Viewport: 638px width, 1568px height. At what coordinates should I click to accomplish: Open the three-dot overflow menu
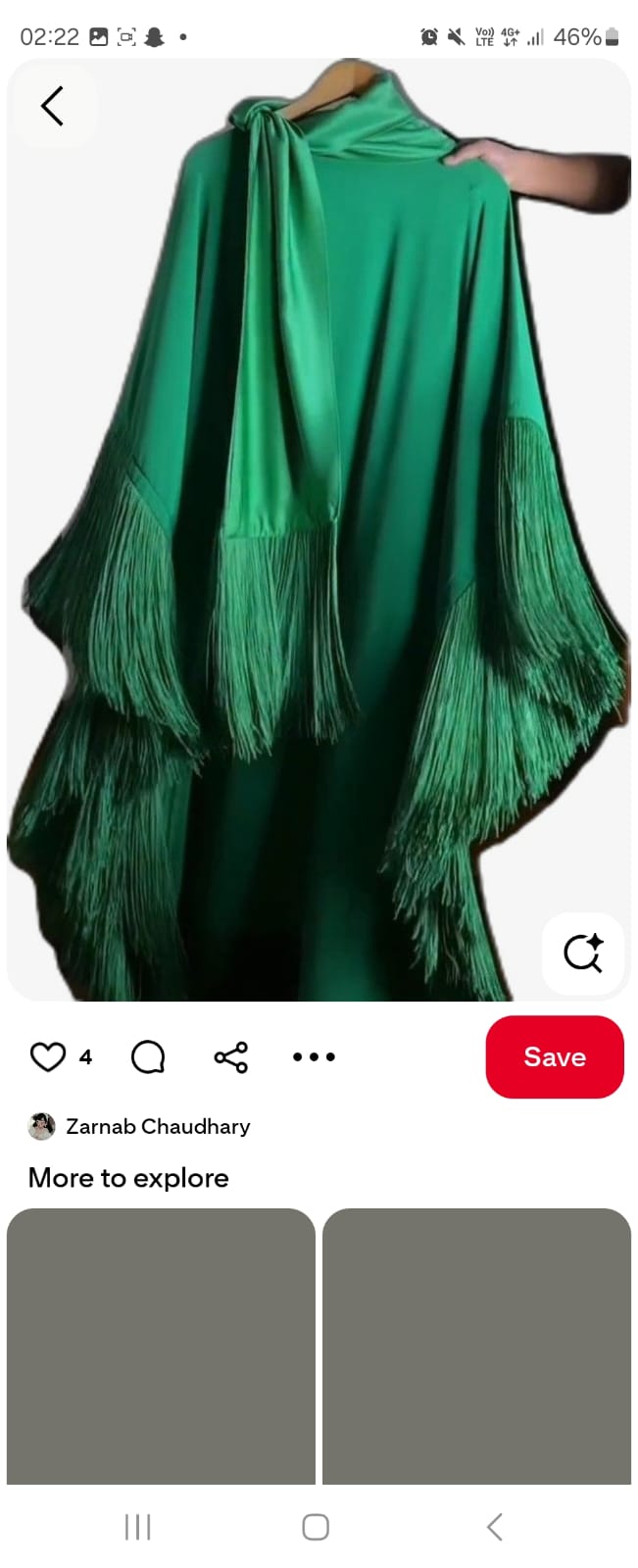pyautogui.click(x=314, y=1056)
